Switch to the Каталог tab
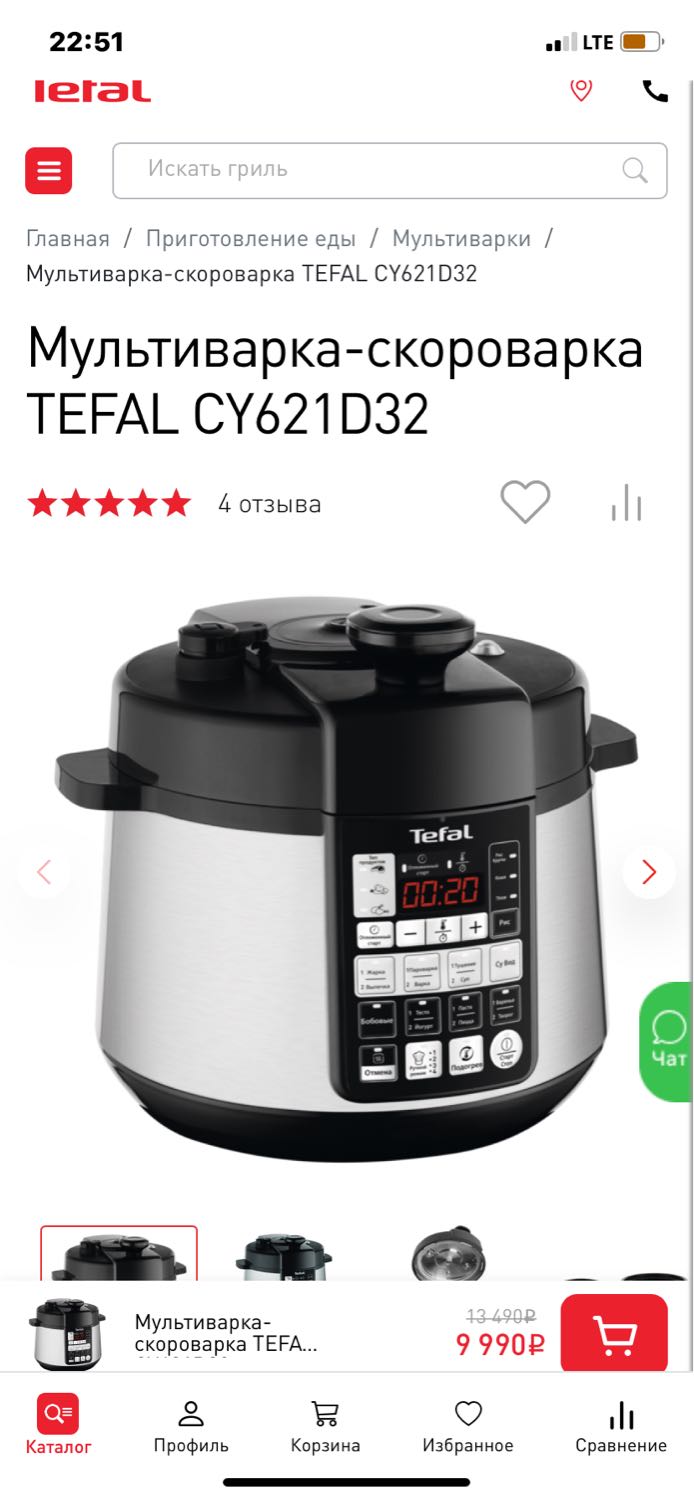 coord(58,1426)
